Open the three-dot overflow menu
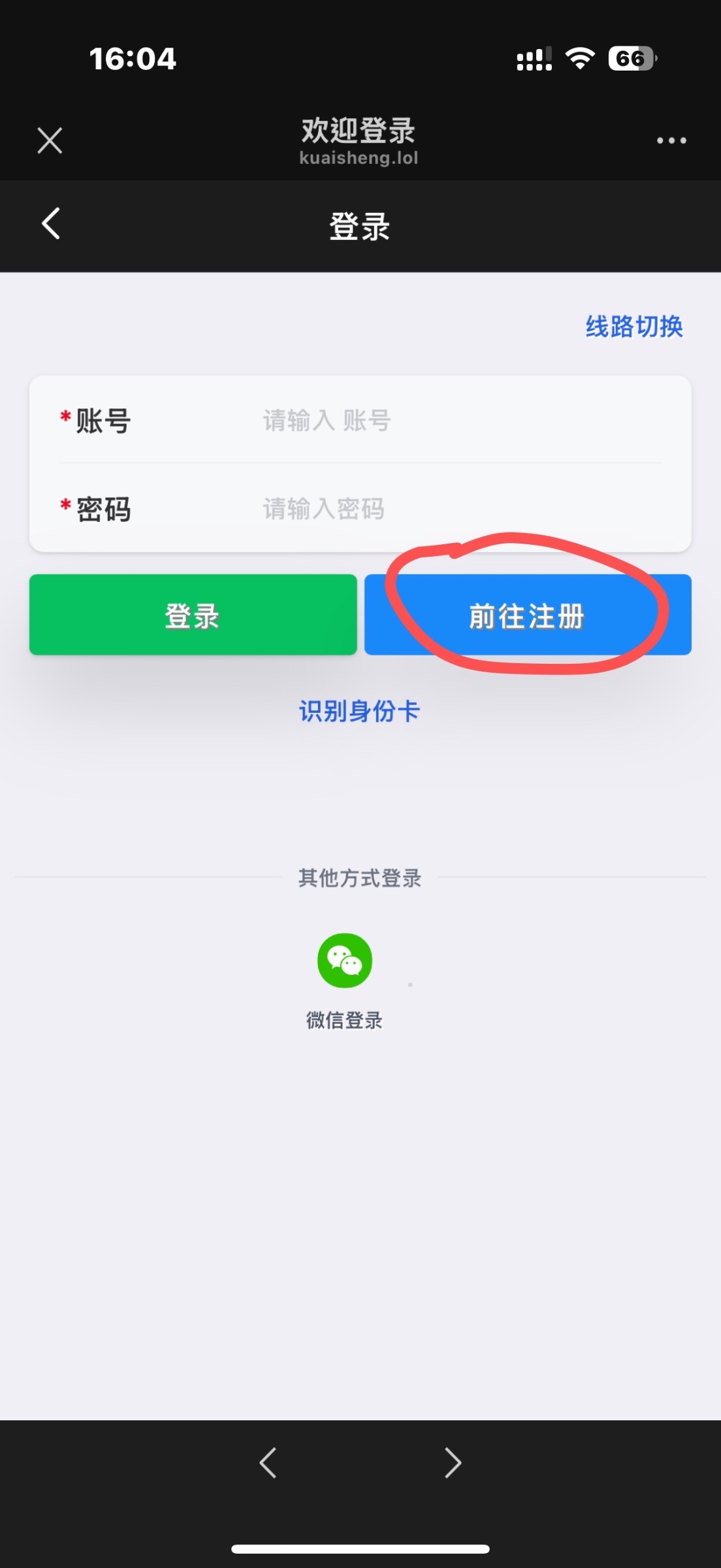 (671, 140)
